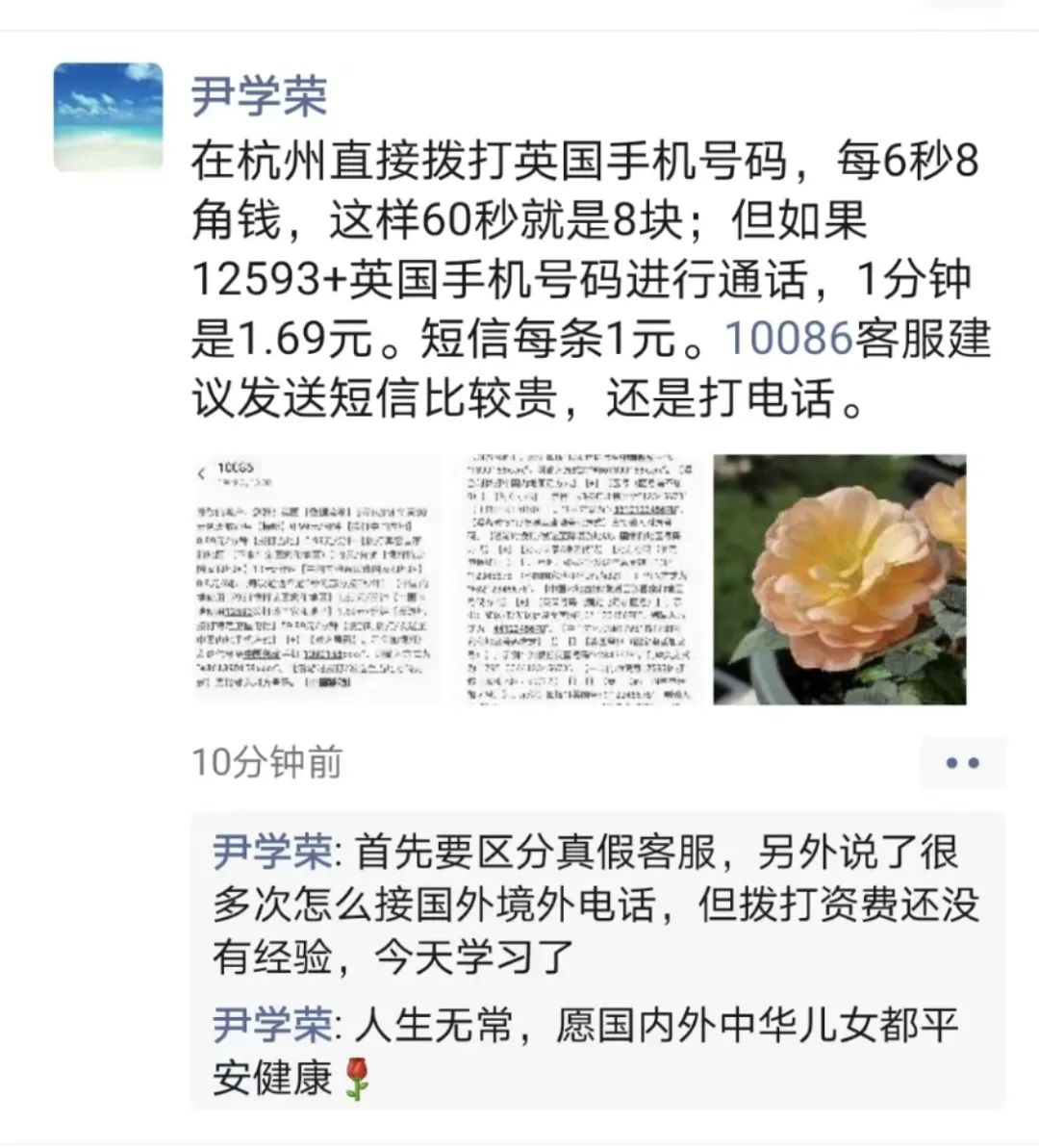Open the first 10086 chat screenshot
1039x1148 pixels.
(x=317, y=579)
